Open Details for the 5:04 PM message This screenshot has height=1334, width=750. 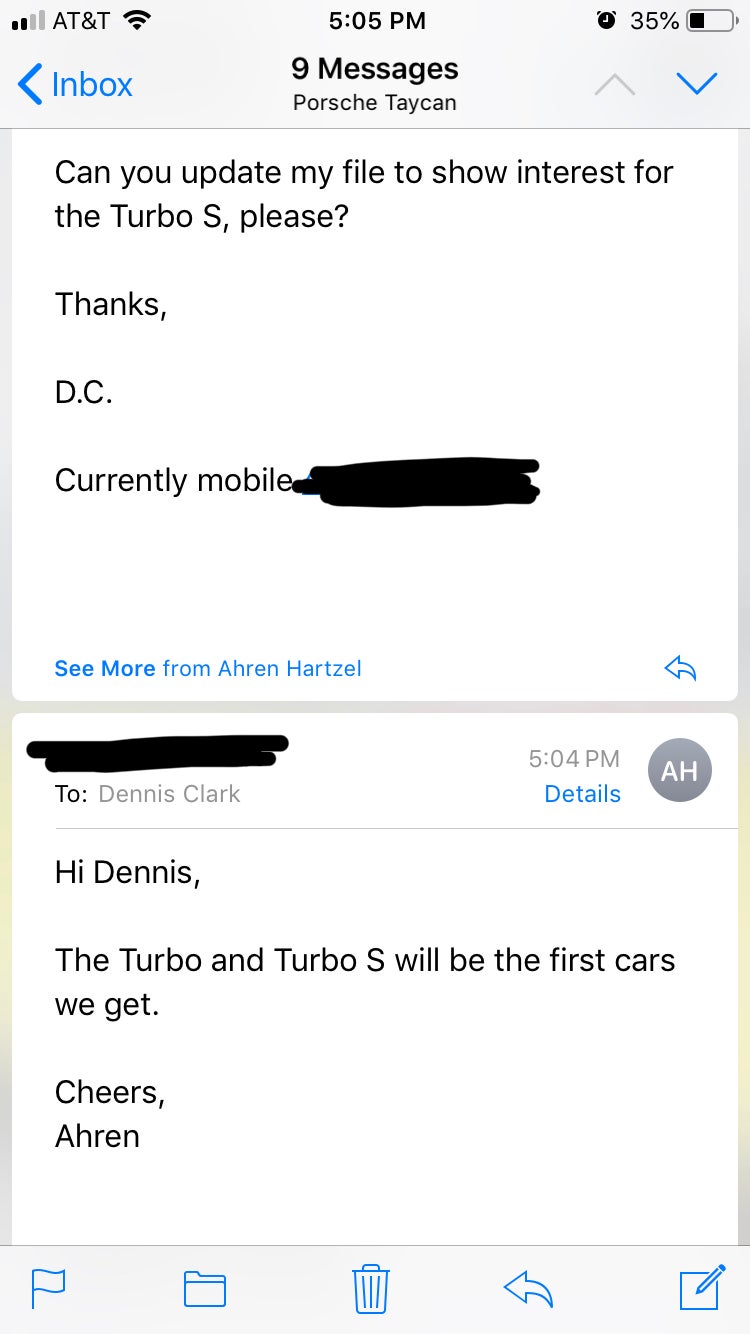click(x=582, y=794)
